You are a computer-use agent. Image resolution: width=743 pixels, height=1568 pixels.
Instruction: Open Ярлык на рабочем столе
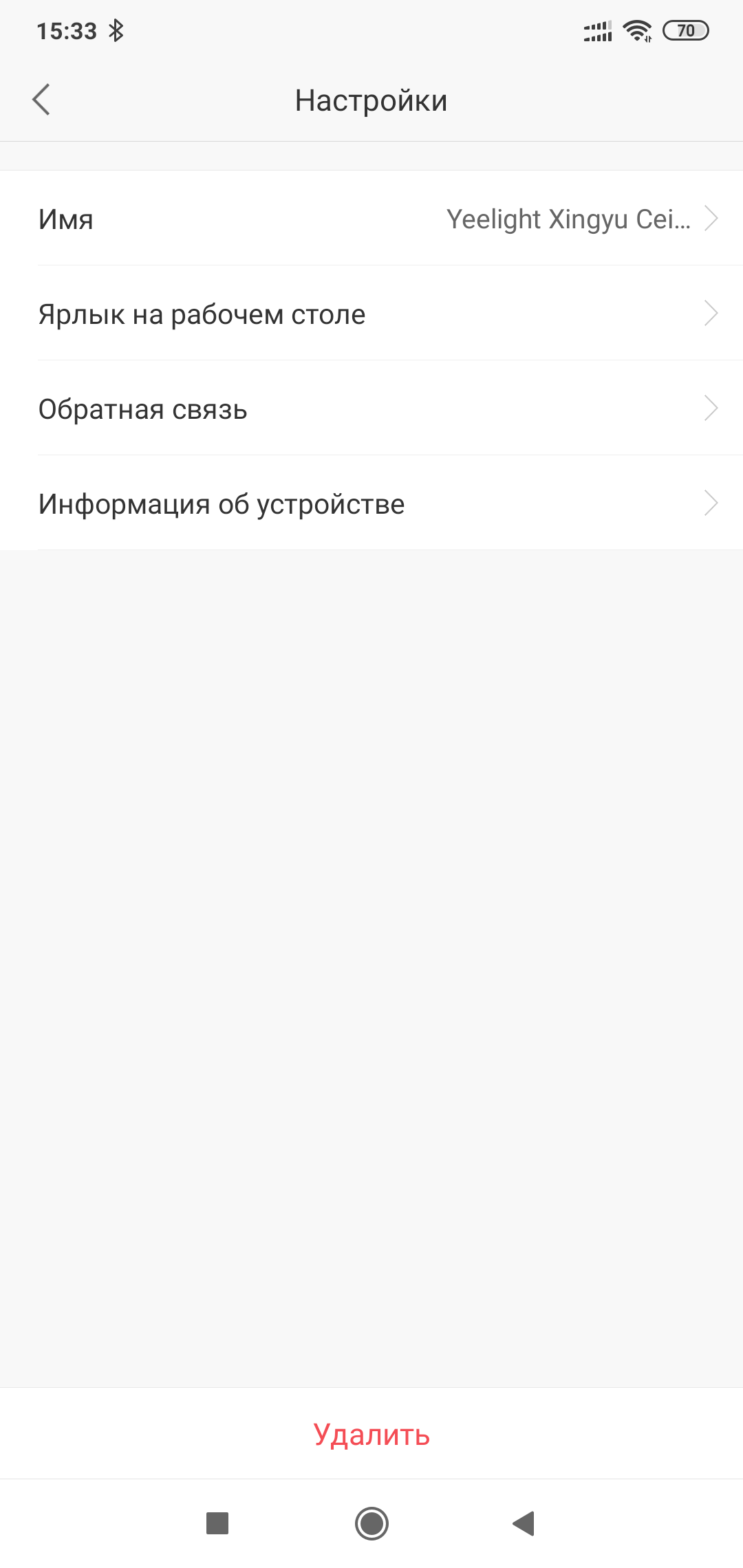point(371,314)
